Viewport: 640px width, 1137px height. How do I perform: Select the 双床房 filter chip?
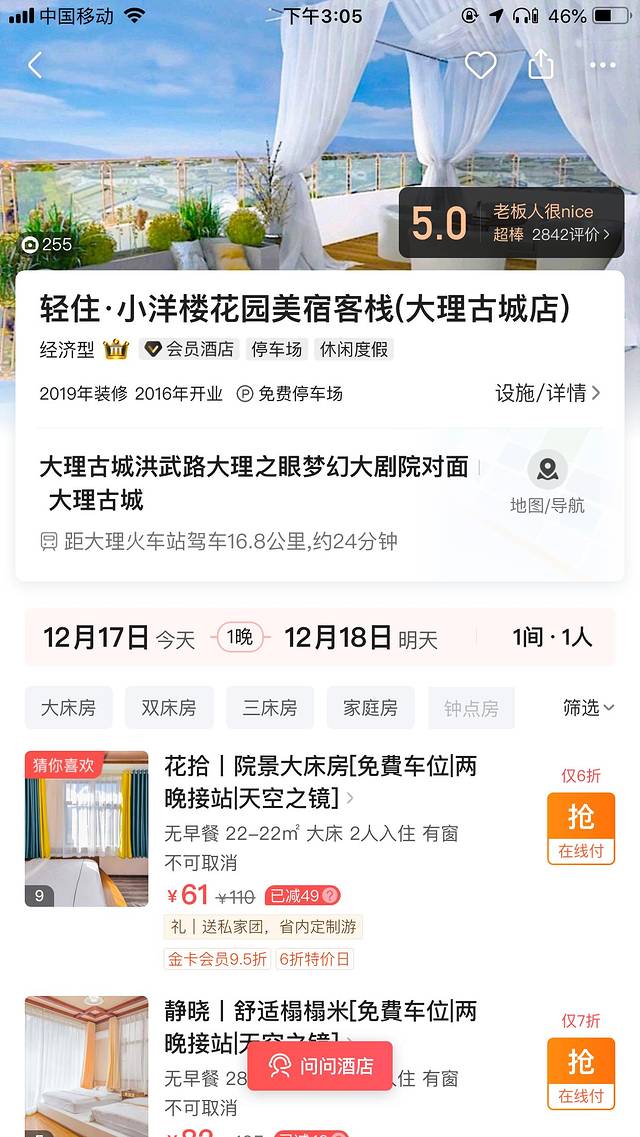(169, 708)
